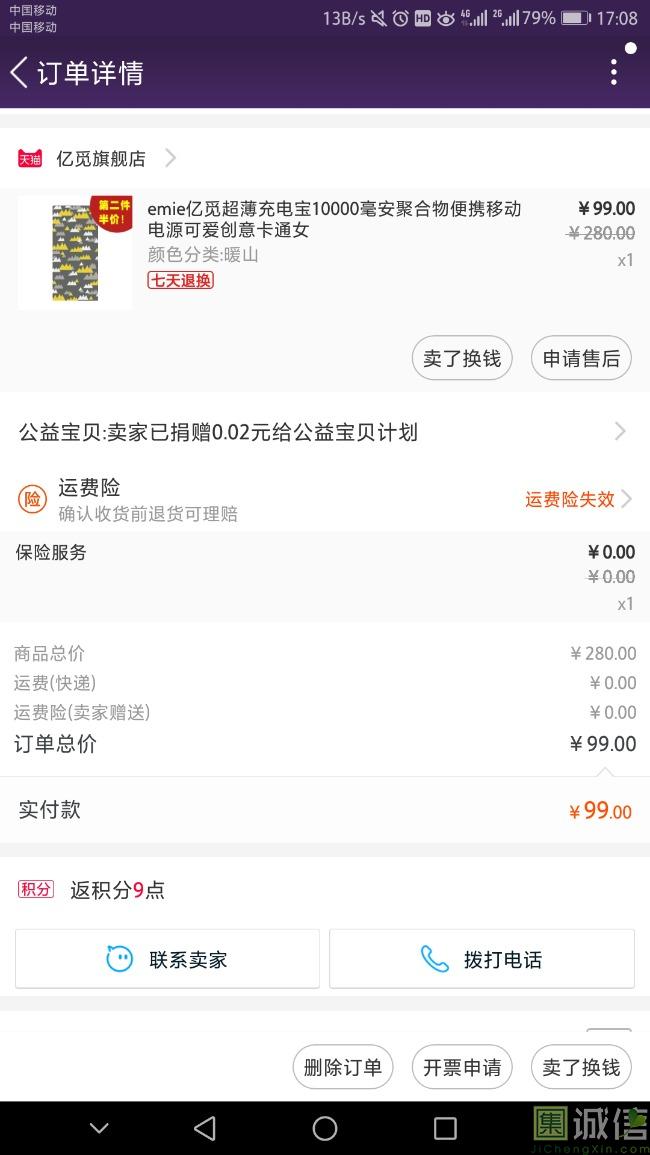Go back from 订单详情

coord(20,72)
